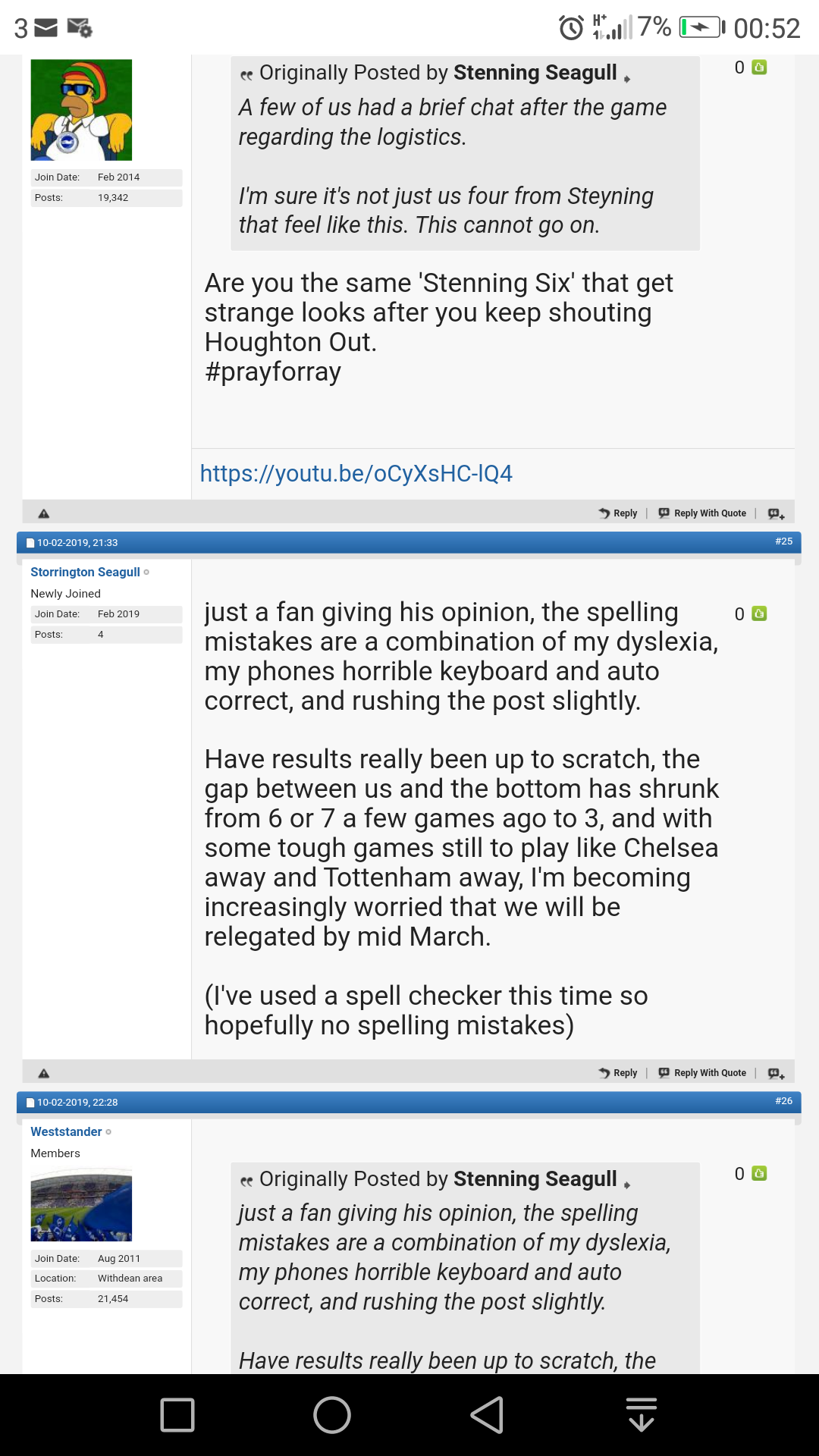Multi-quote Storrington Seagull's post

point(776,1073)
